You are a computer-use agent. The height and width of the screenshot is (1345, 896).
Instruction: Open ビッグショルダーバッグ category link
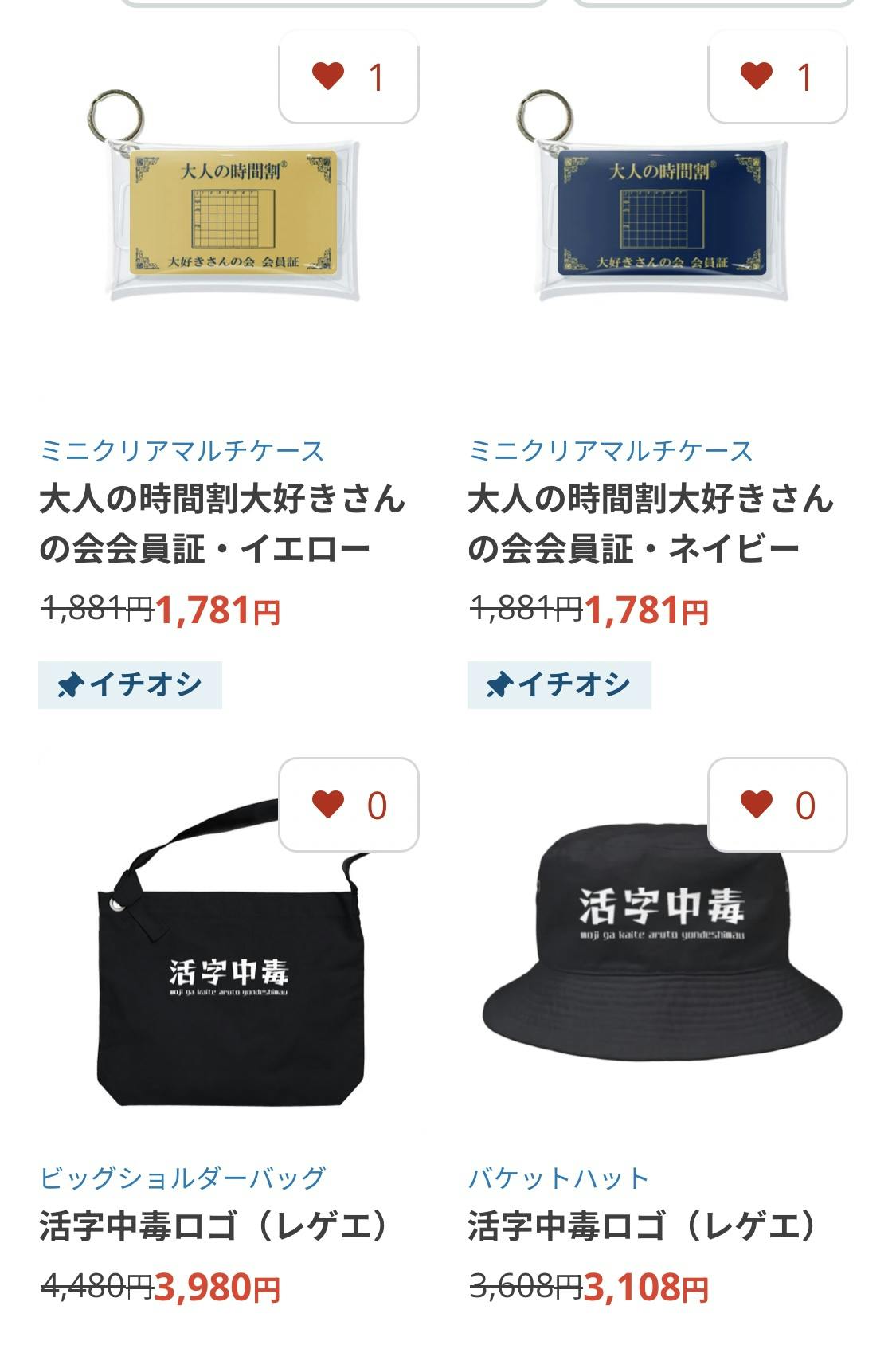pyautogui.click(x=182, y=1178)
